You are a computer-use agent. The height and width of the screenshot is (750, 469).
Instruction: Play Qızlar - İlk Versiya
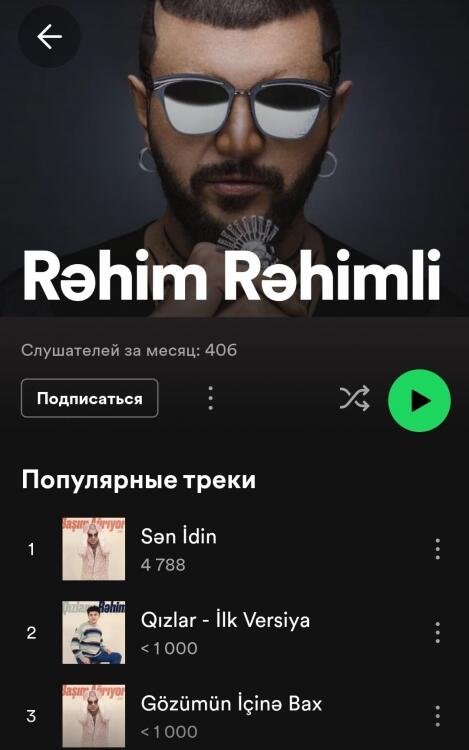pos(234,632)
